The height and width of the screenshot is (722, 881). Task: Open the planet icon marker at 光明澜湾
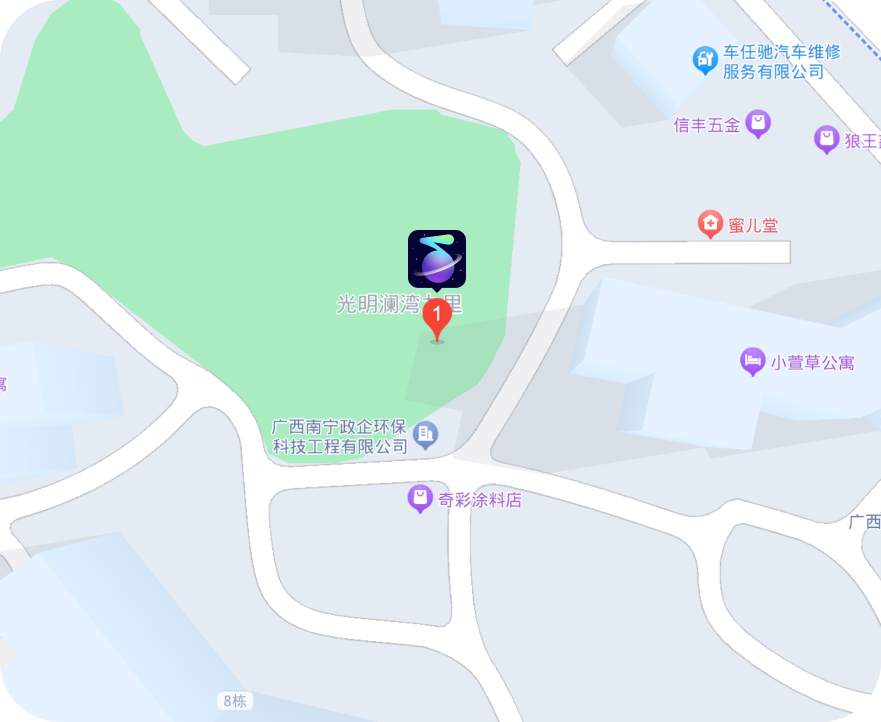tap(437, 258)
